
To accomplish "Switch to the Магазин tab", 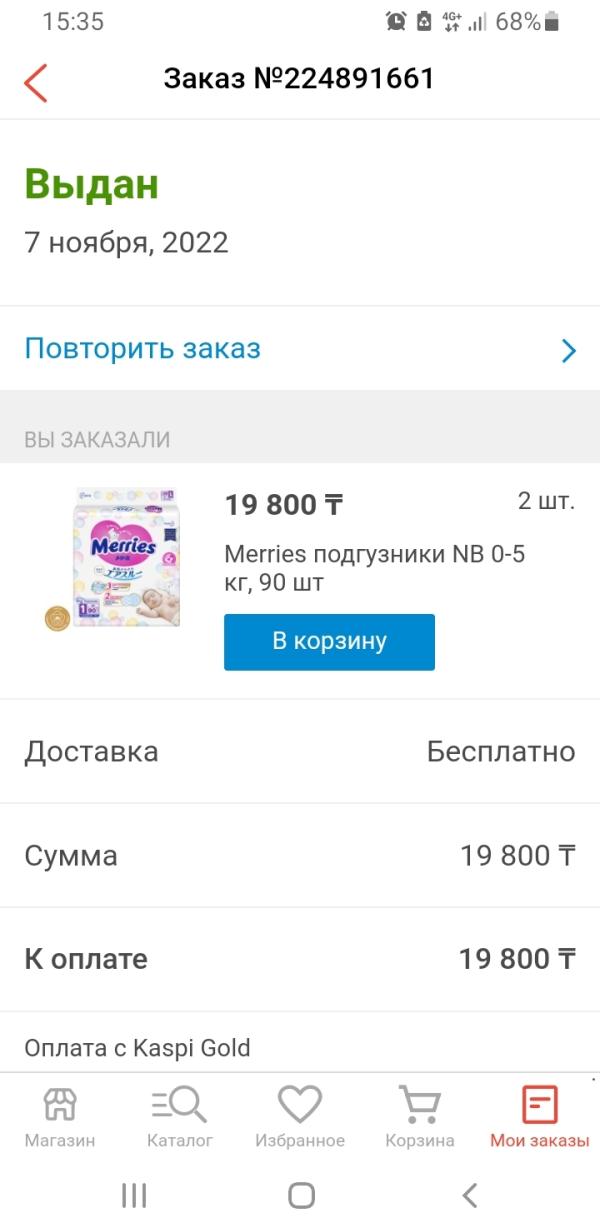I will [60, 1117].
